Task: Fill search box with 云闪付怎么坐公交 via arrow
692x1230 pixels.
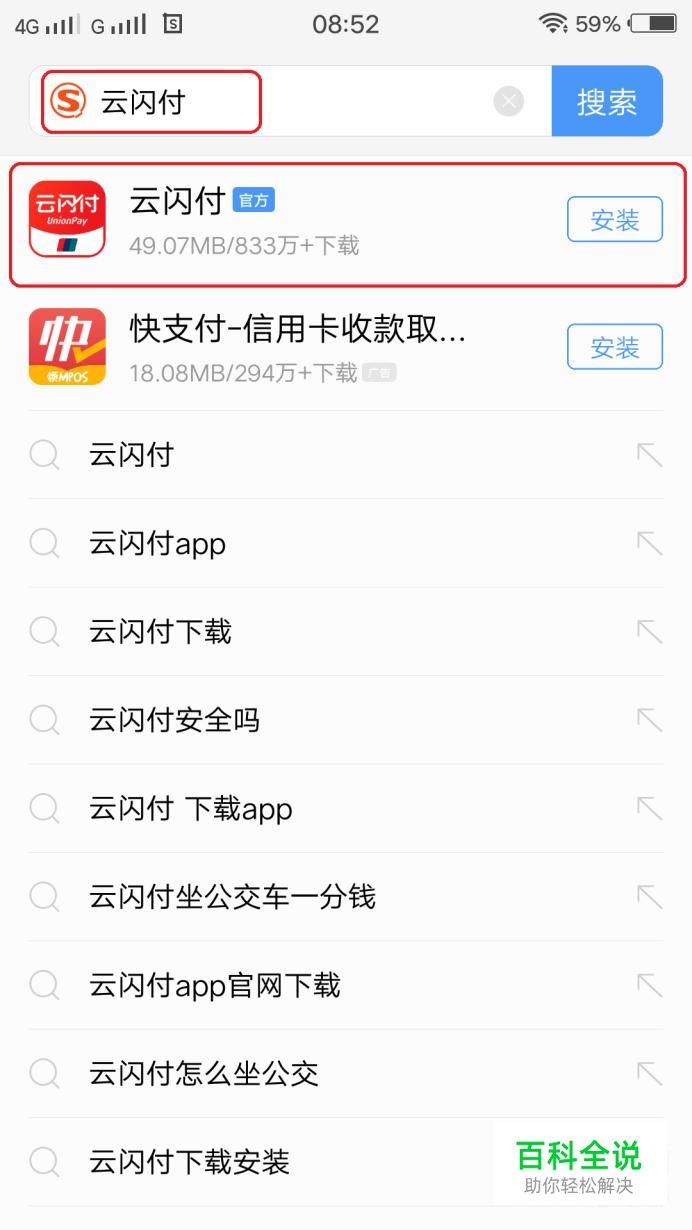Action: point(649,1074)
